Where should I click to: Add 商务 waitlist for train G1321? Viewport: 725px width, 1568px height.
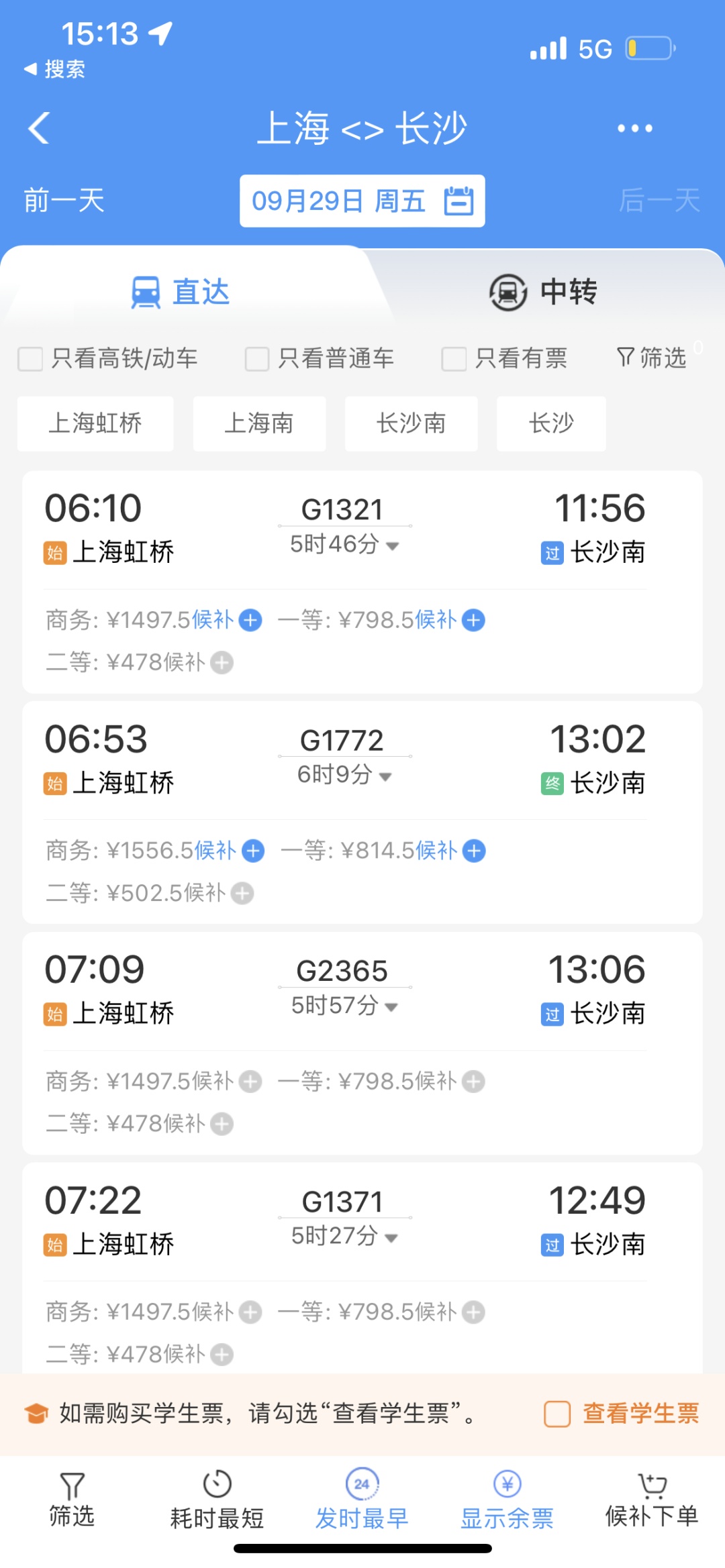tap(250, 620)
